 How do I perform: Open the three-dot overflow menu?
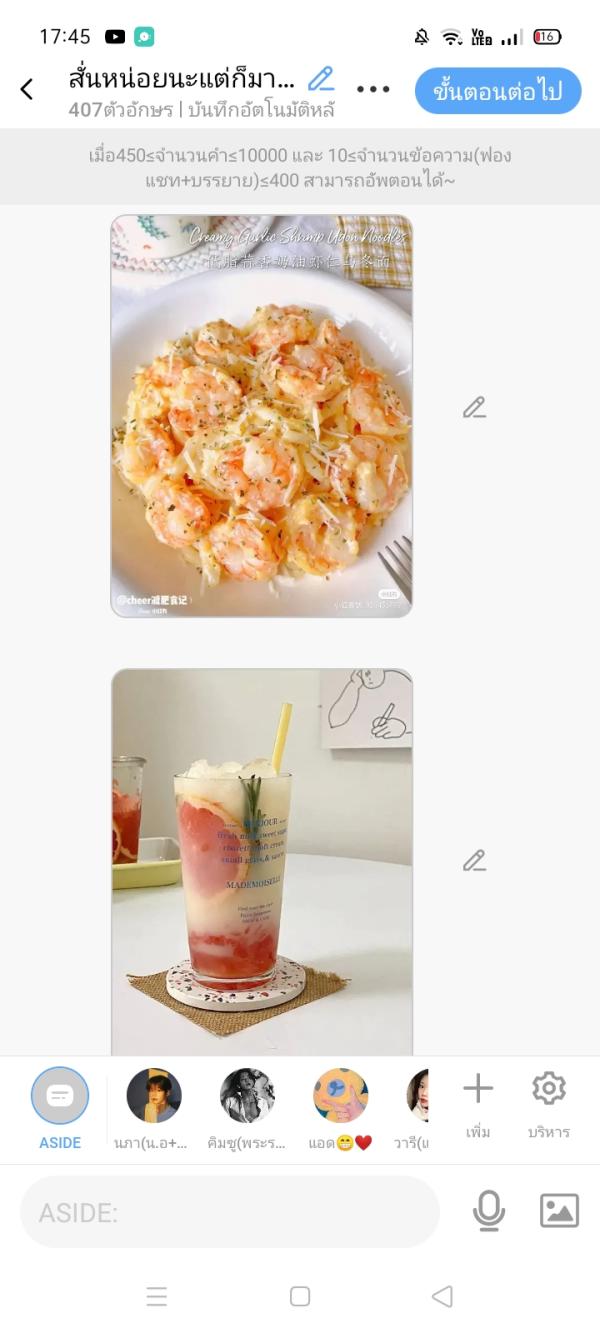pyautogui.click(x=373, y=89)
